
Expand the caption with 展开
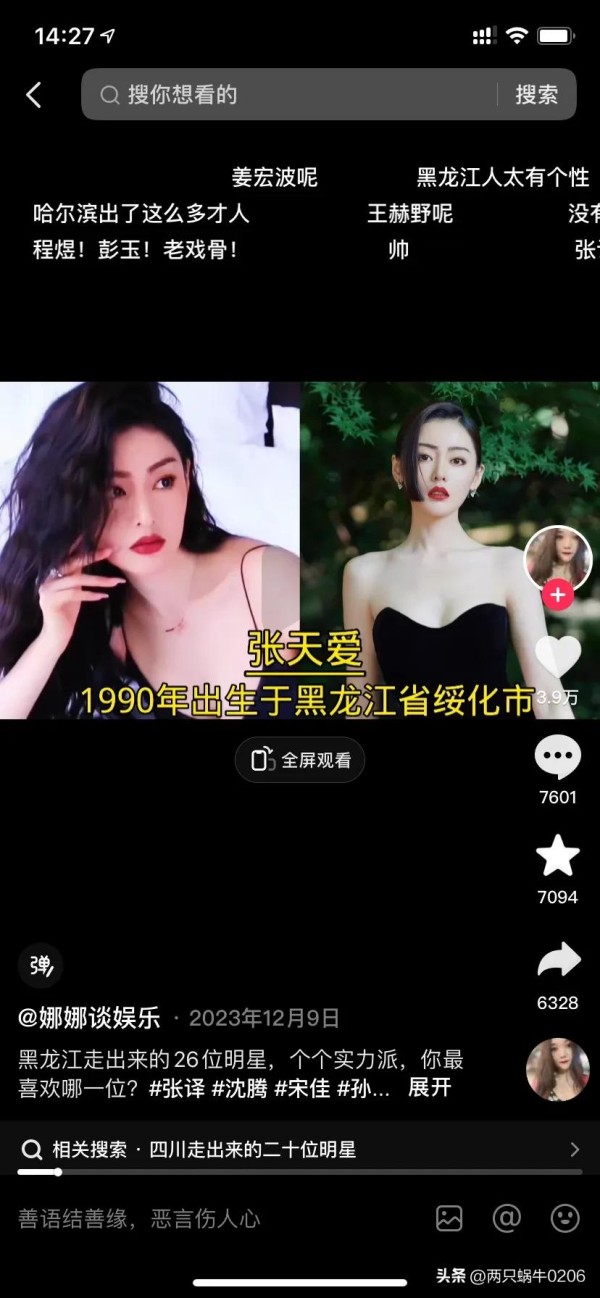429,1088
